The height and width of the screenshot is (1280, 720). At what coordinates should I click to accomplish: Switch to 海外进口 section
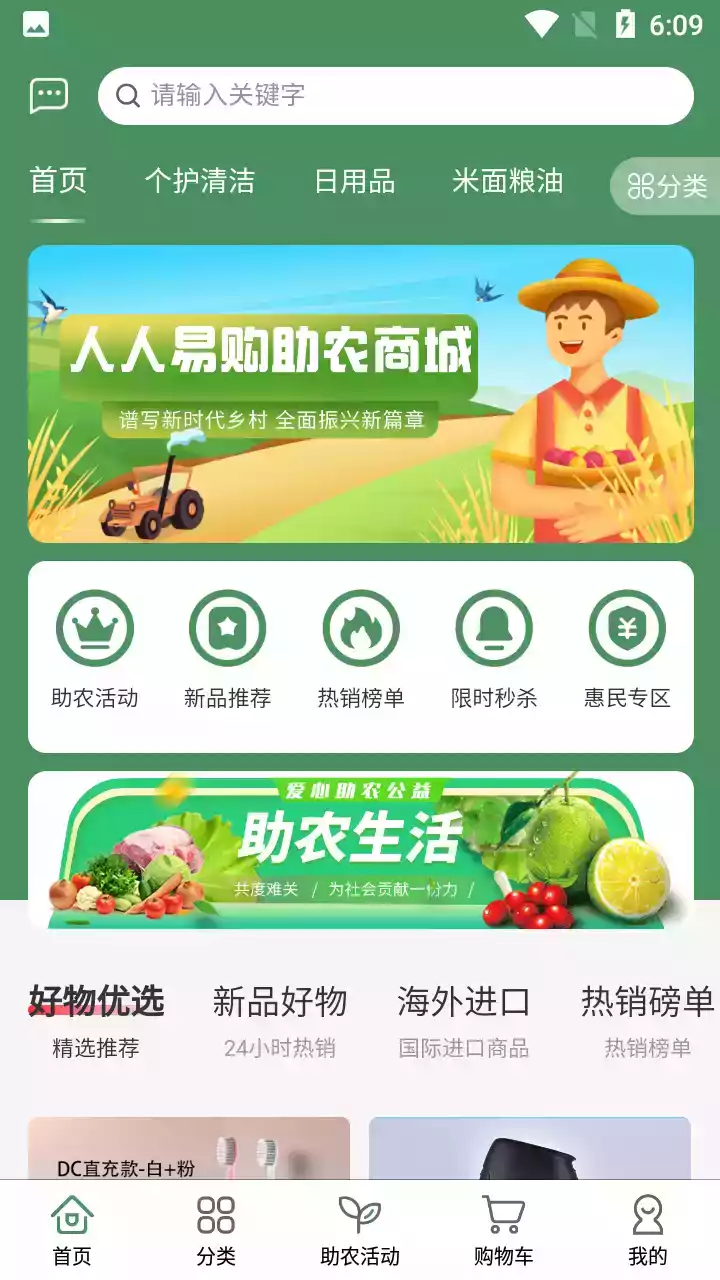[x=463, y=1020]
